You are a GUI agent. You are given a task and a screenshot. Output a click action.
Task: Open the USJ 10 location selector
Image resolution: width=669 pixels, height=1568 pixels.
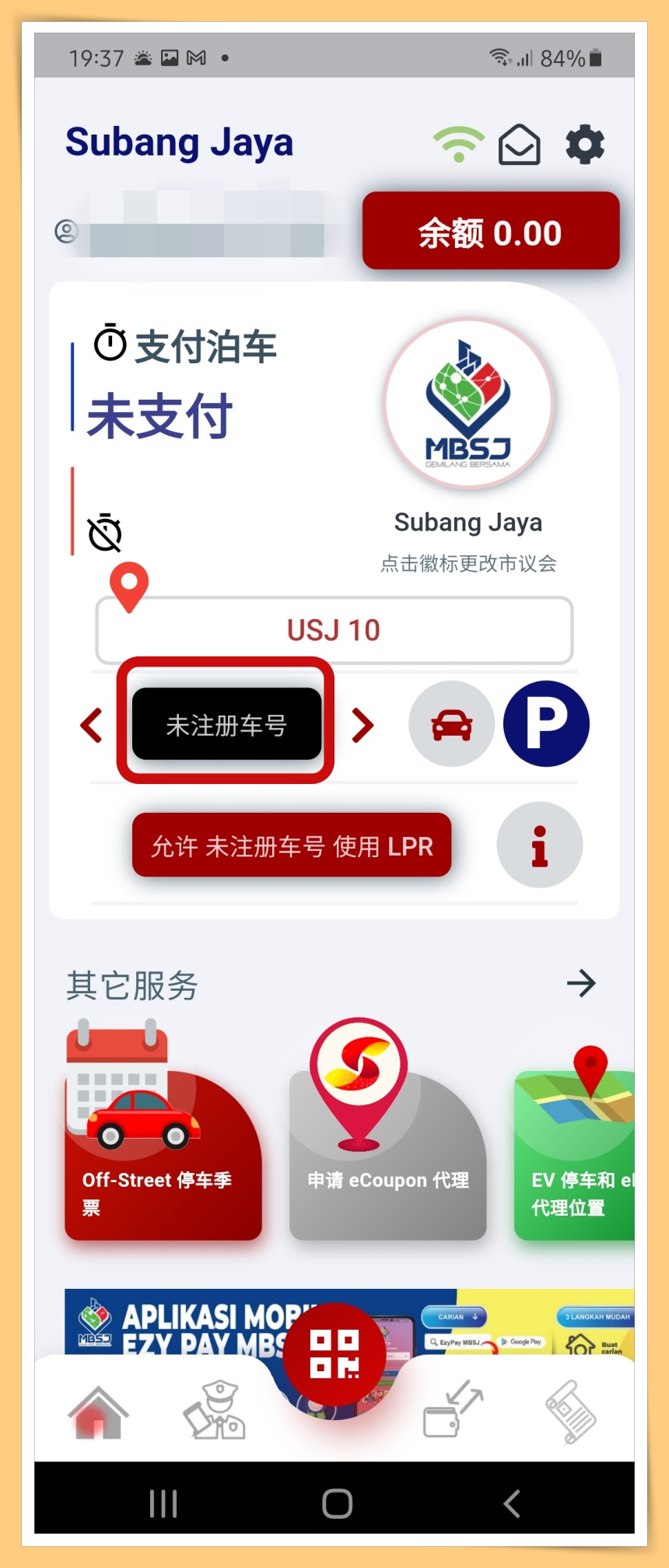(x=334, y=630)
